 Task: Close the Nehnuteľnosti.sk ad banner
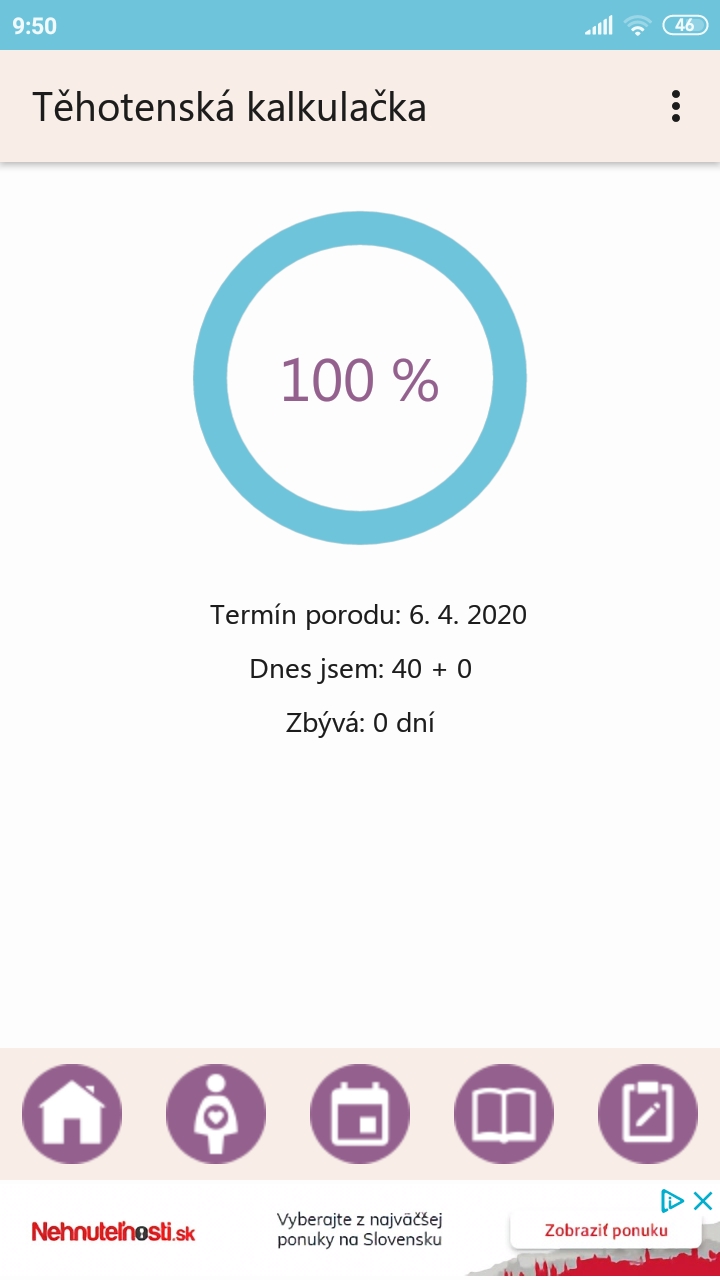703,1201
